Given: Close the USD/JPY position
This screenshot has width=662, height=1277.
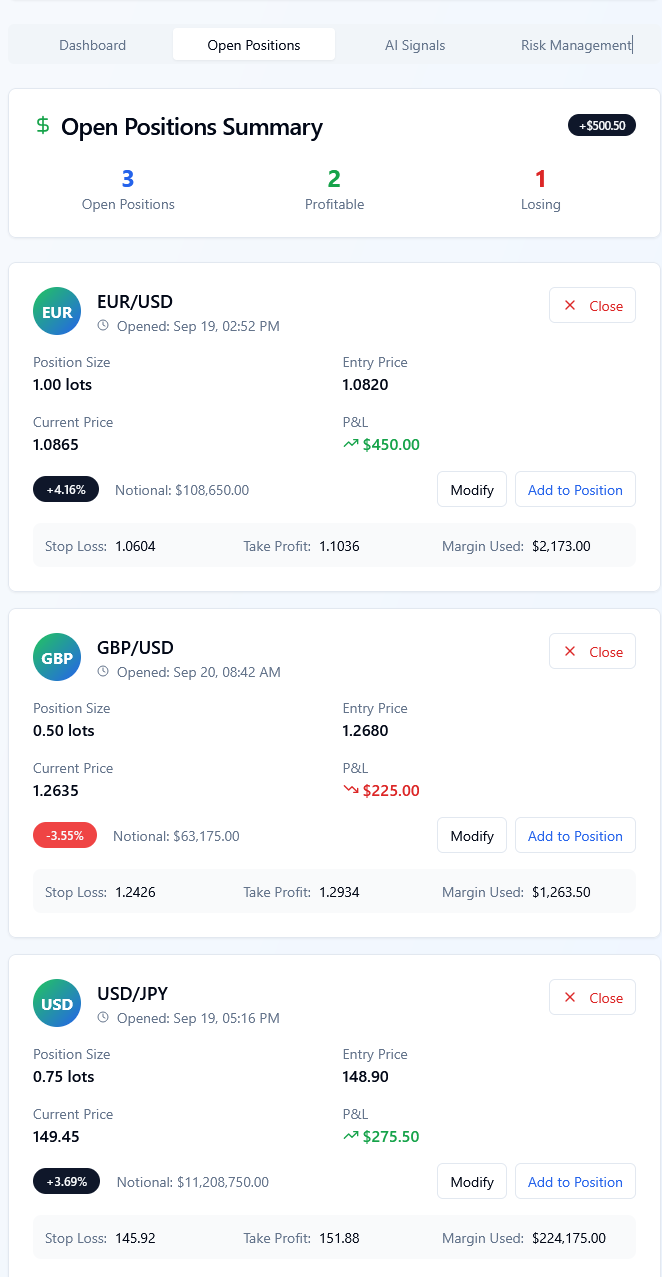Looking at the screenshot, I should coord(592,998).
